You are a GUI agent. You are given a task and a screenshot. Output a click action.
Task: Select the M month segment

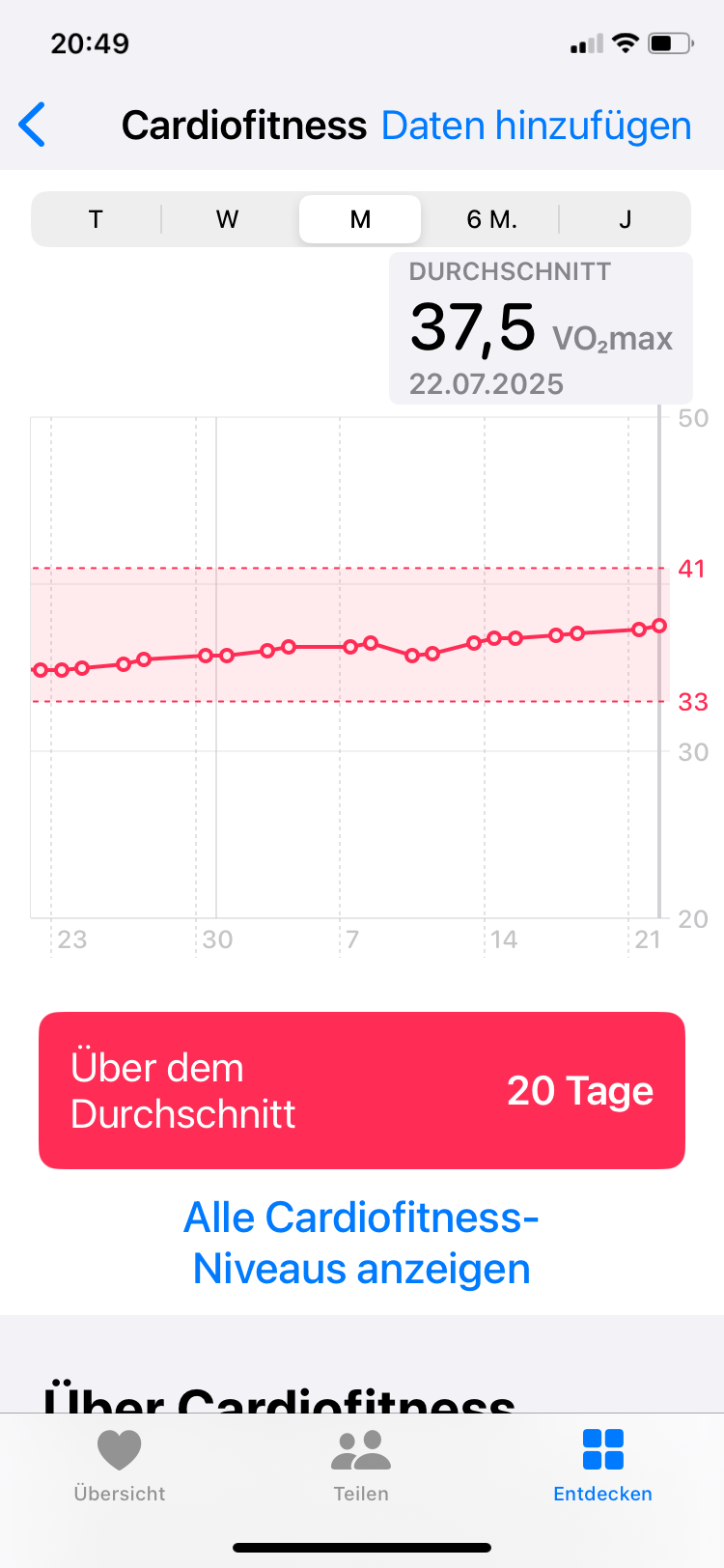tap(360, 219)
